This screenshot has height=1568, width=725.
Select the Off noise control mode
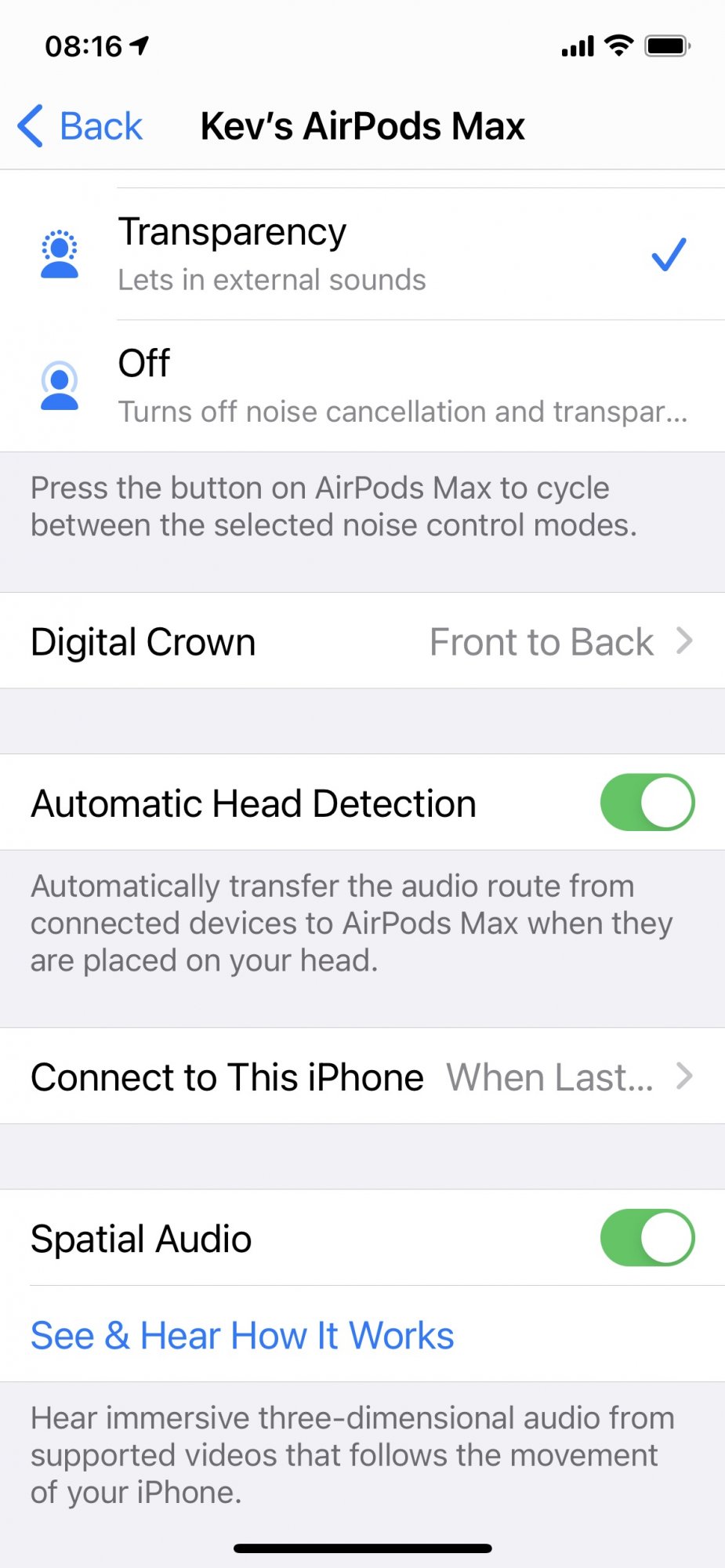(362, 386)
